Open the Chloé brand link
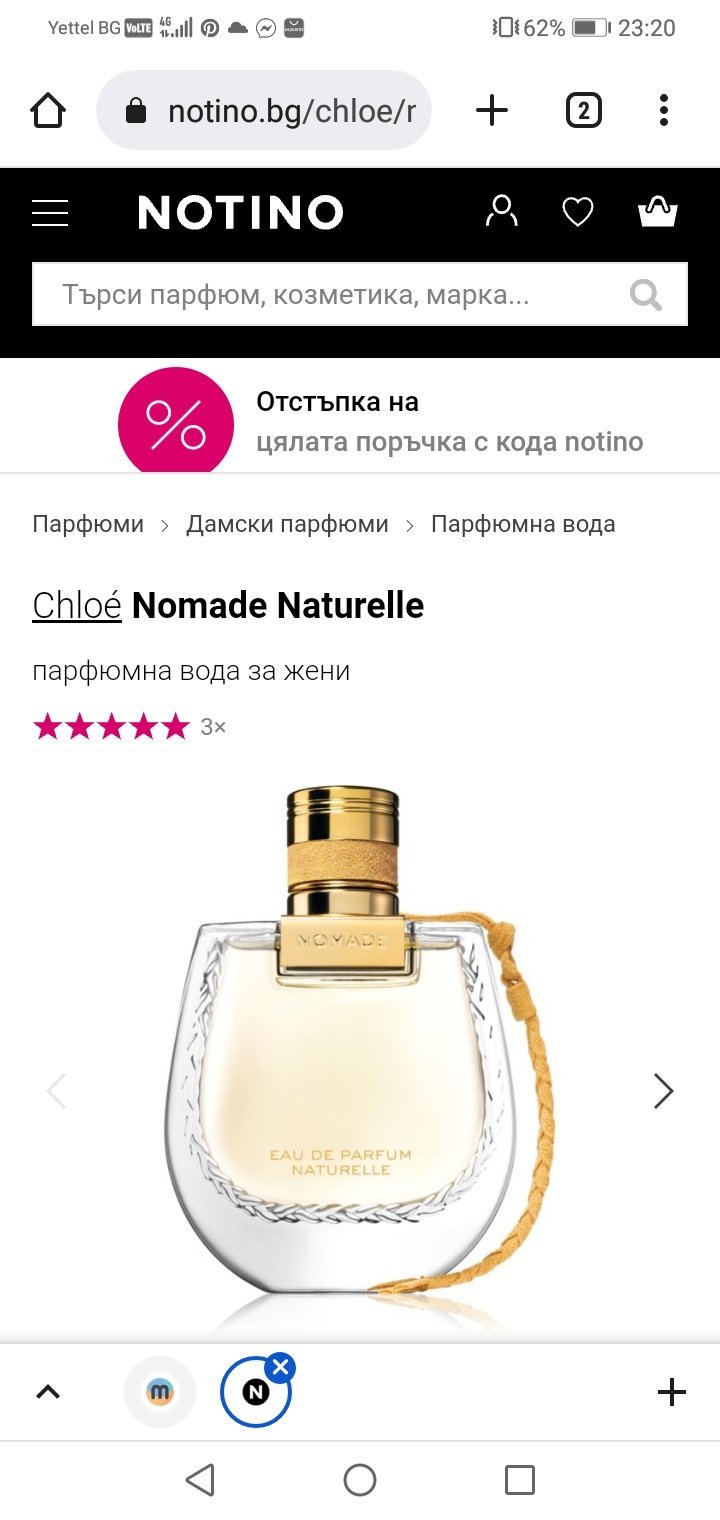 pos(77,605)
